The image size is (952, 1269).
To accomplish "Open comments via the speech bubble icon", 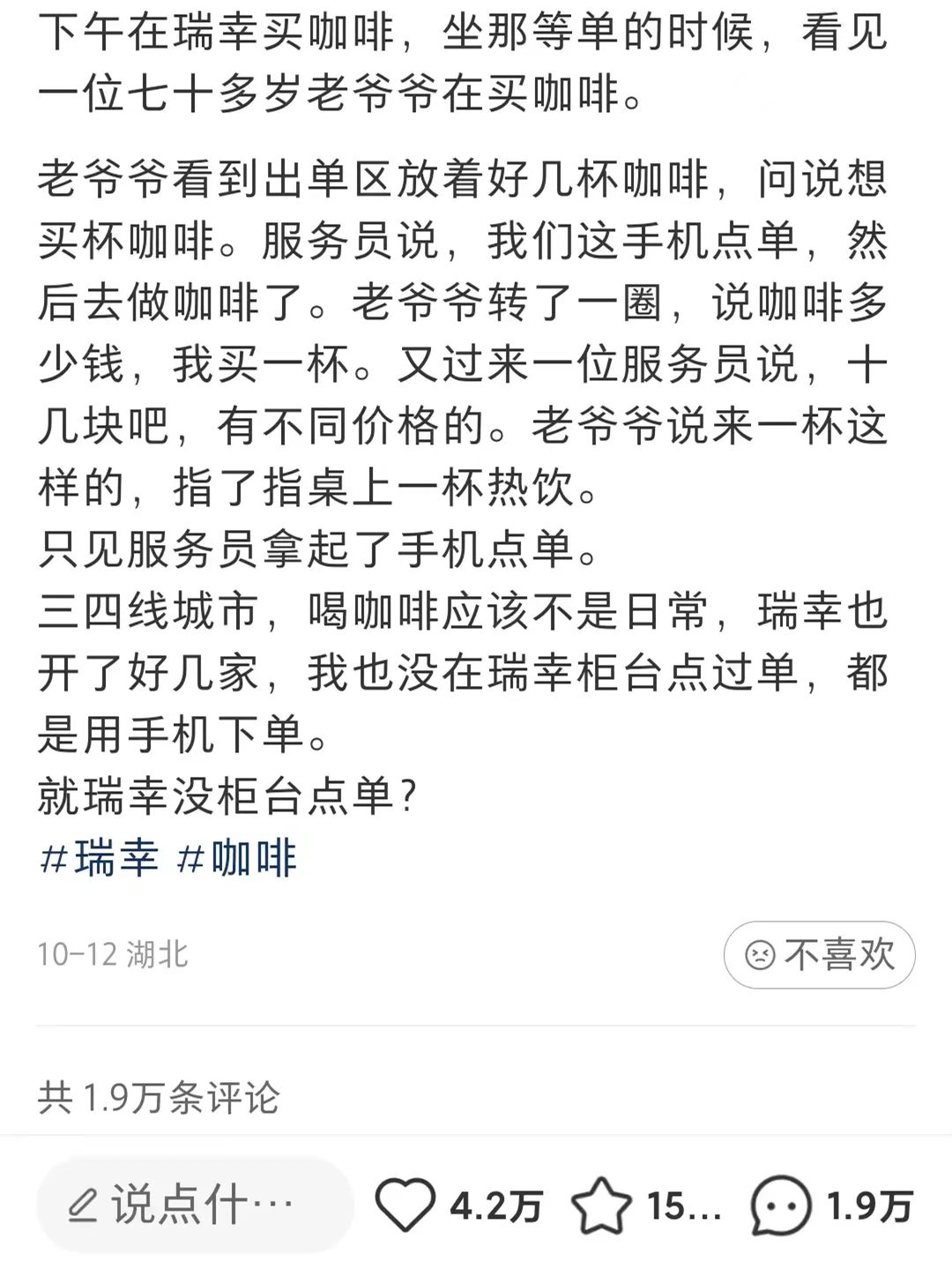I will point(780,1205).
